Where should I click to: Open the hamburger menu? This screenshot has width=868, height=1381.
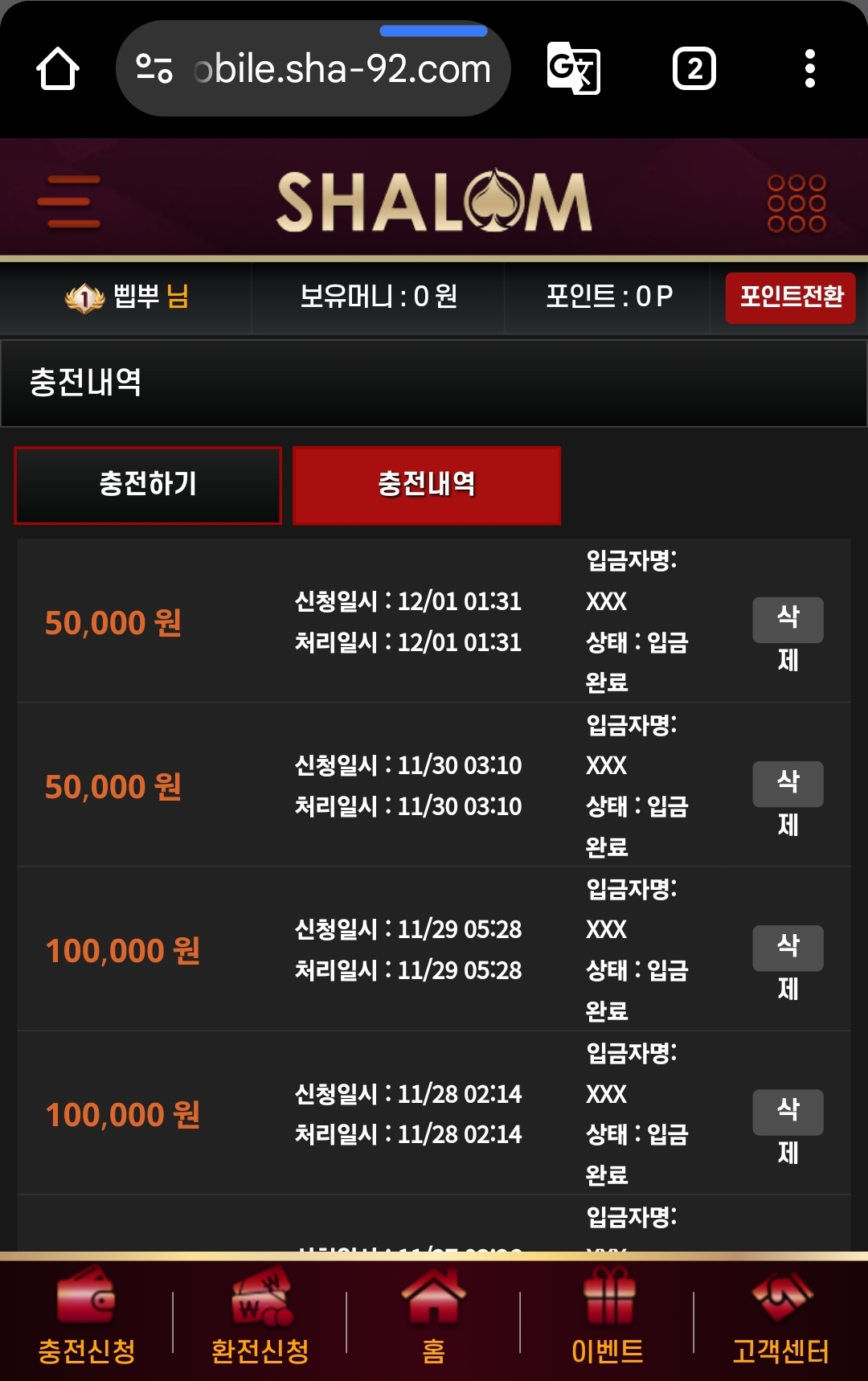click(69, 202)
